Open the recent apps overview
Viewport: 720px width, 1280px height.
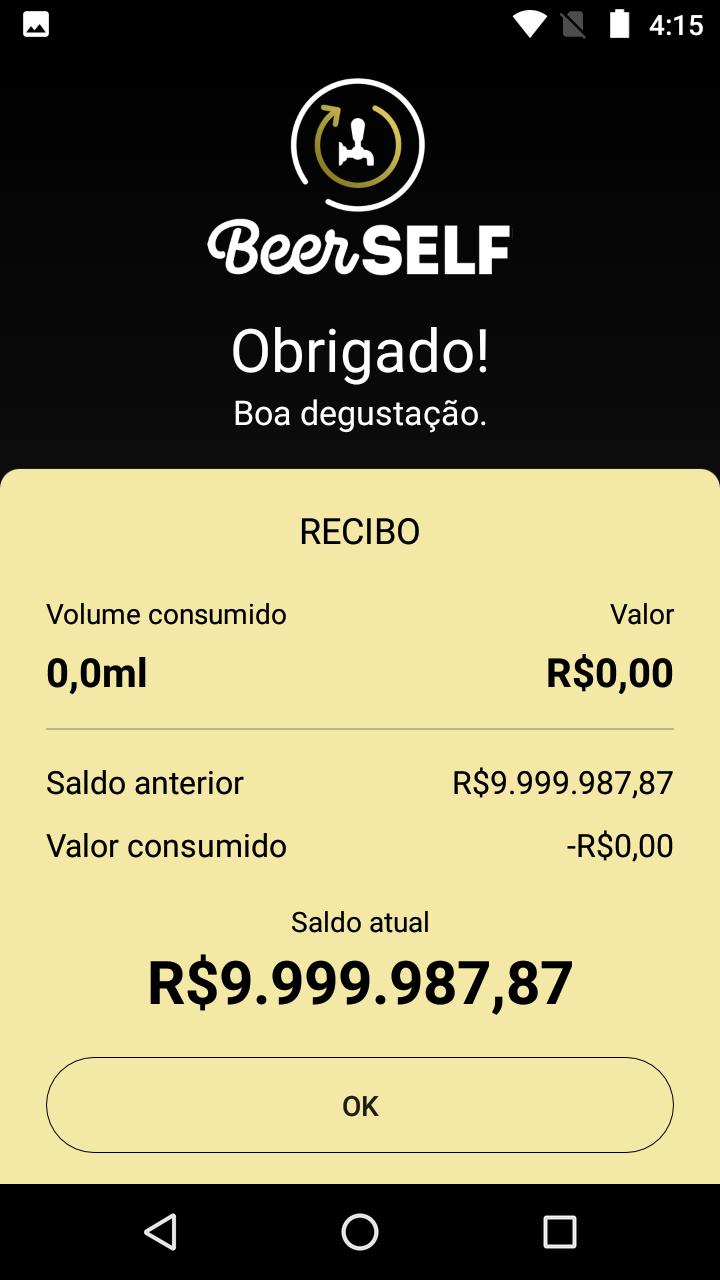coord(560,1232)
